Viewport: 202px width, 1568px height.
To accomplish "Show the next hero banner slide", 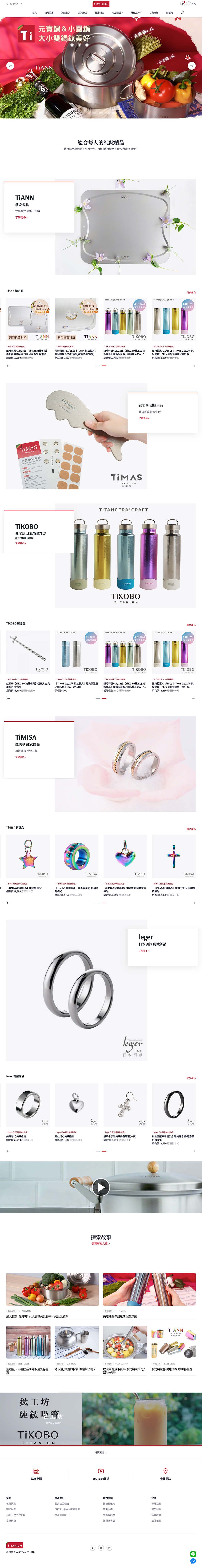I will point(192,65).
